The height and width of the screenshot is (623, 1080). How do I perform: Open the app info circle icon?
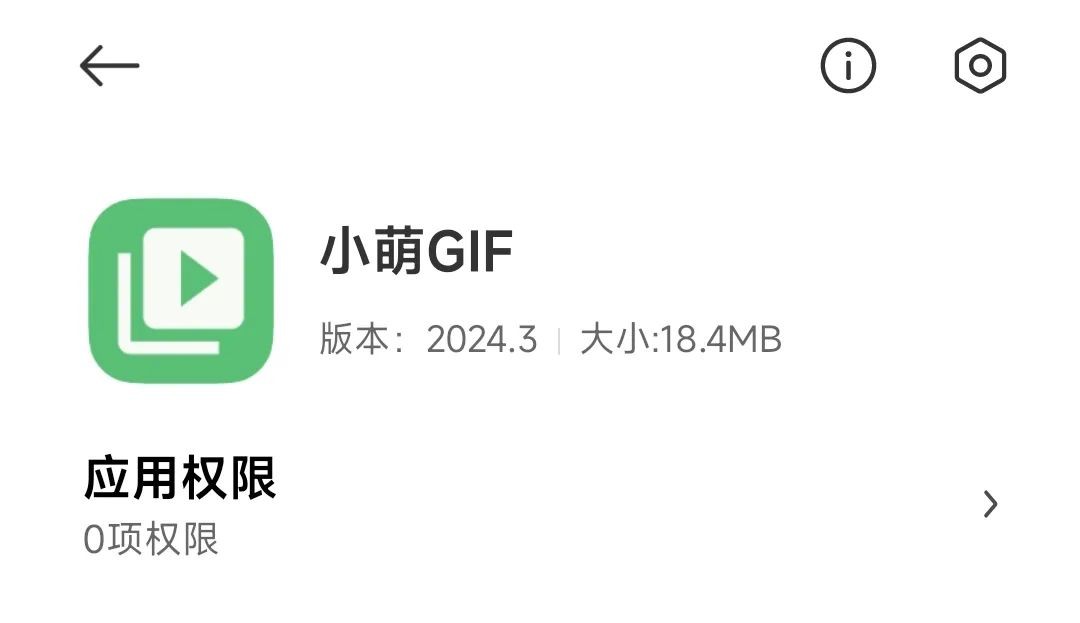848,66
